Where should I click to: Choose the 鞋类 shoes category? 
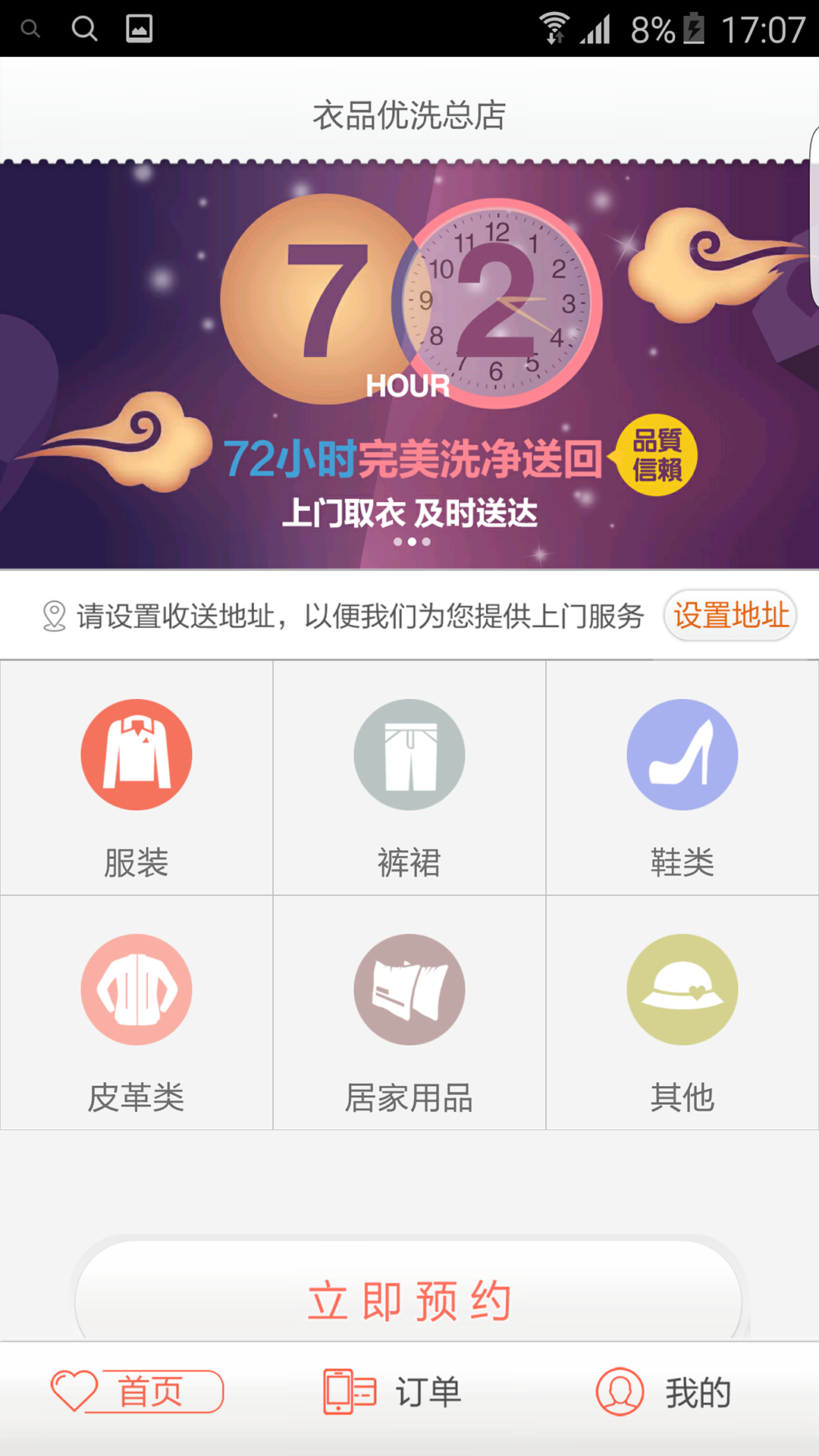pyautogui.click(x=682, y=777)
